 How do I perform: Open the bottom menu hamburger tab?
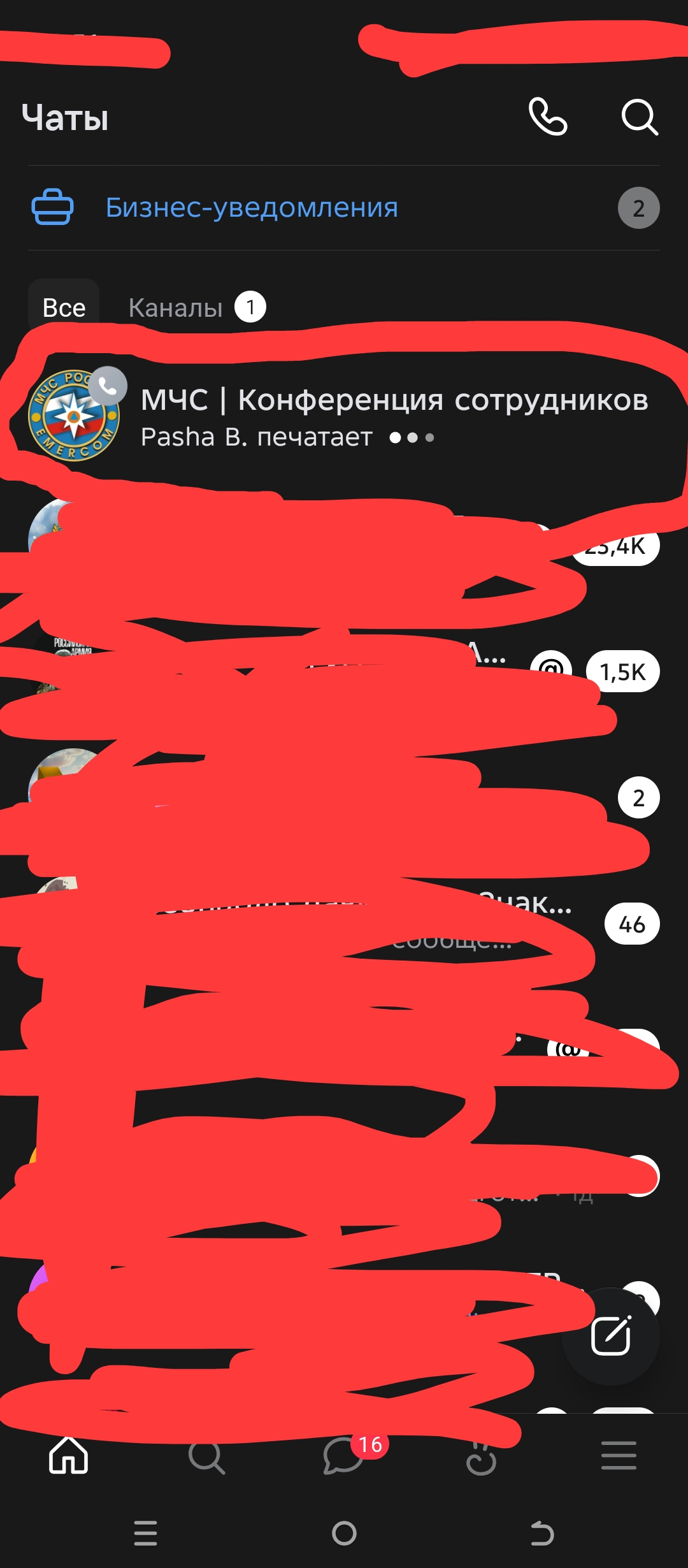pyautogui.click(x=619, y=1456)
